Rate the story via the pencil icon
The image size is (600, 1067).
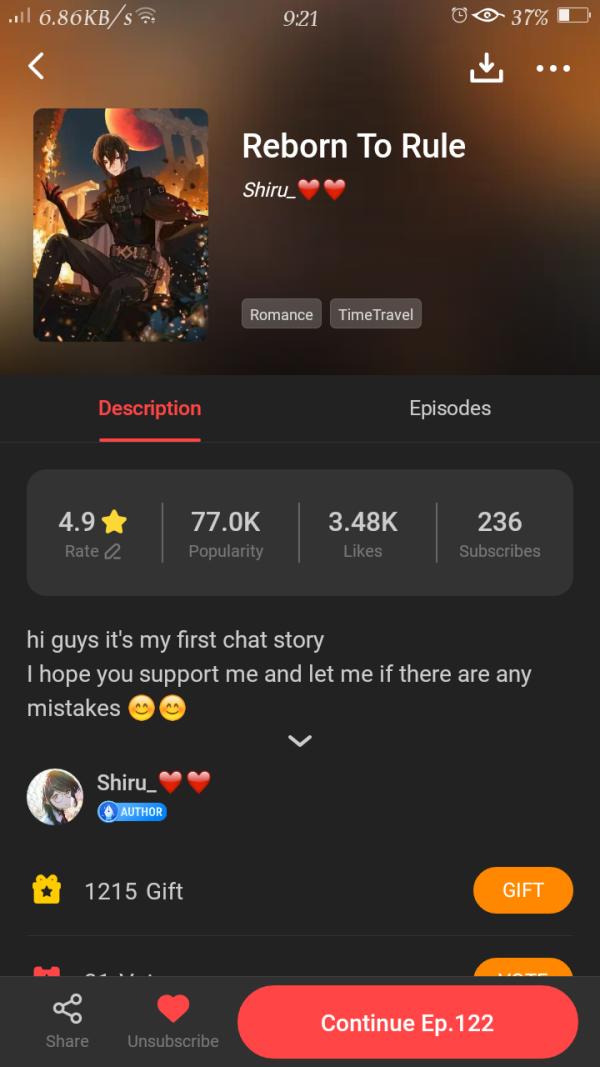(112, 551)
